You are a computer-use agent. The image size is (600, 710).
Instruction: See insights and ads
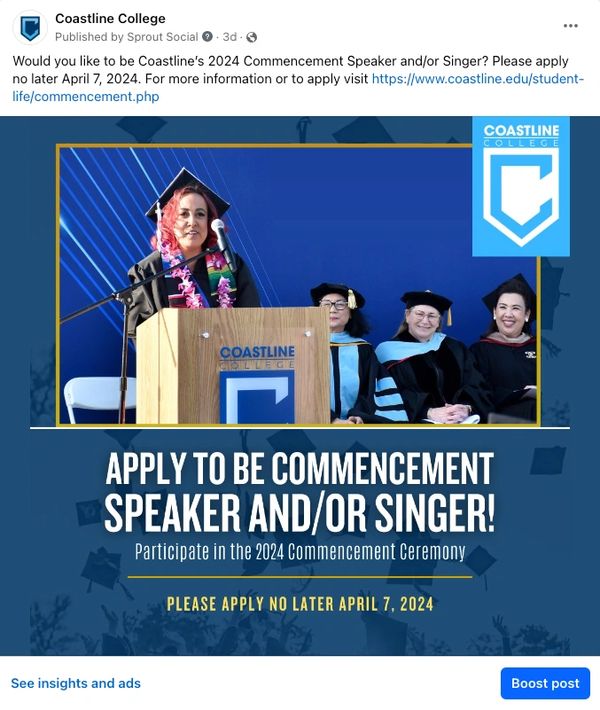click(x=76, y=683)
